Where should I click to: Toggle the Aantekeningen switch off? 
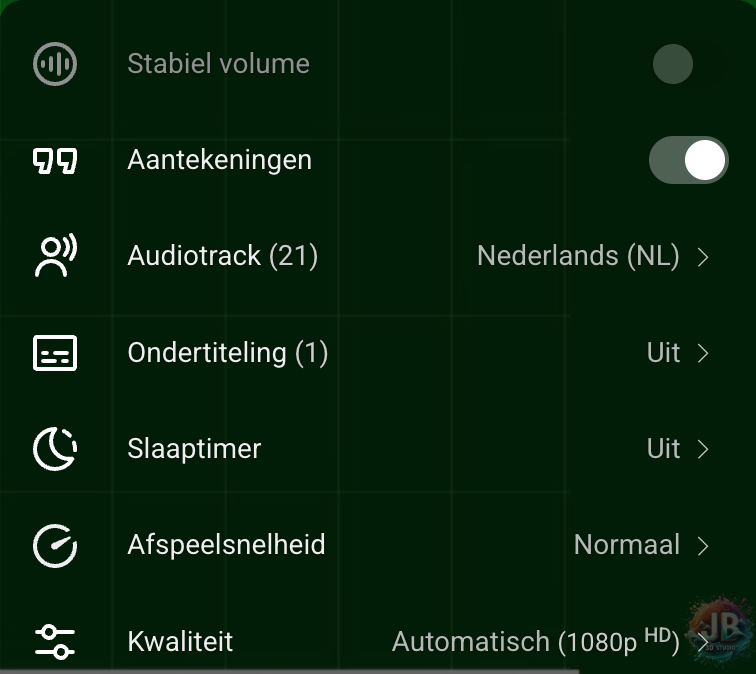688,160
